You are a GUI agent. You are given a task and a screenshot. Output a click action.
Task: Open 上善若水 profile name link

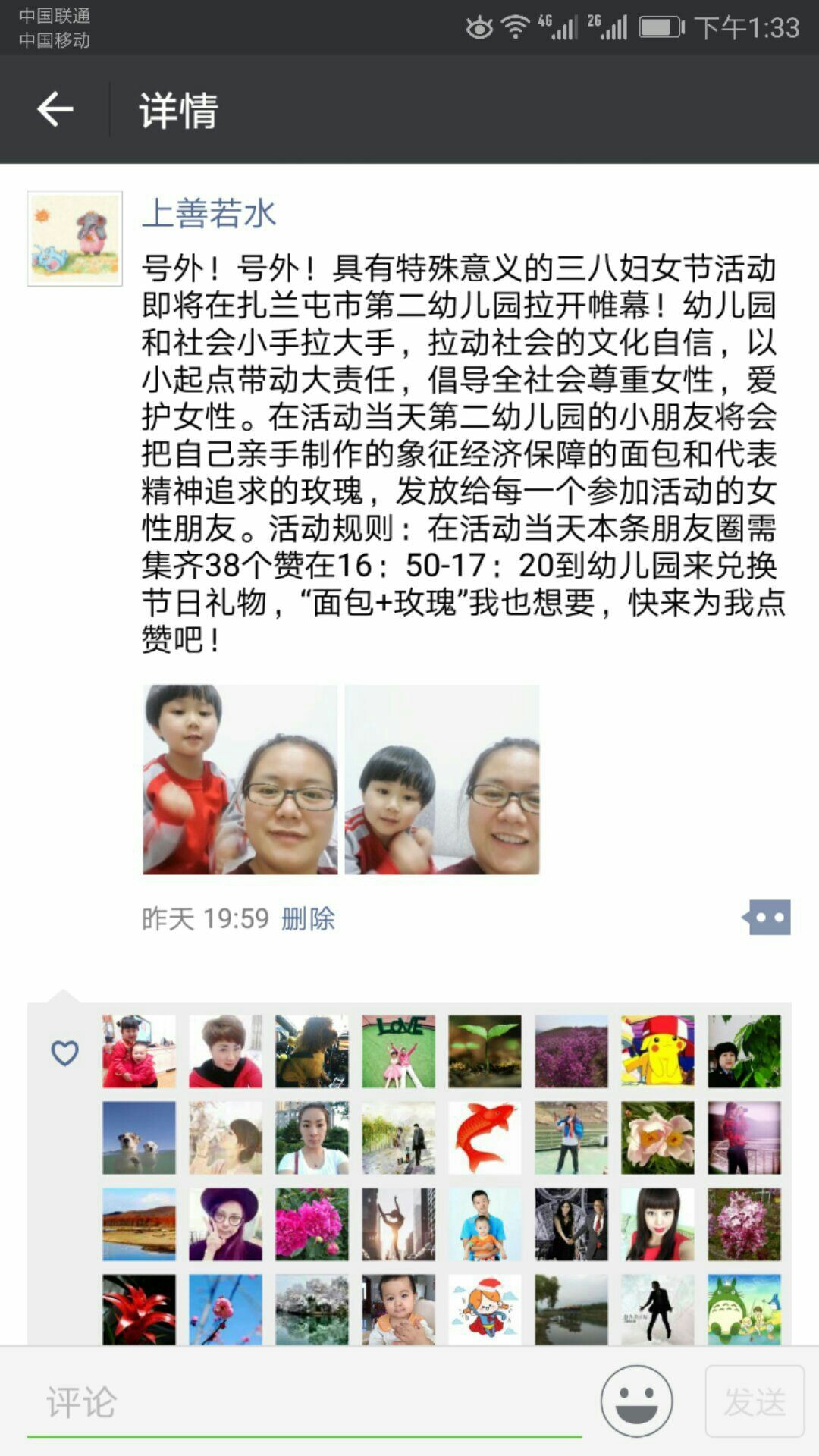tap(209, 213)
